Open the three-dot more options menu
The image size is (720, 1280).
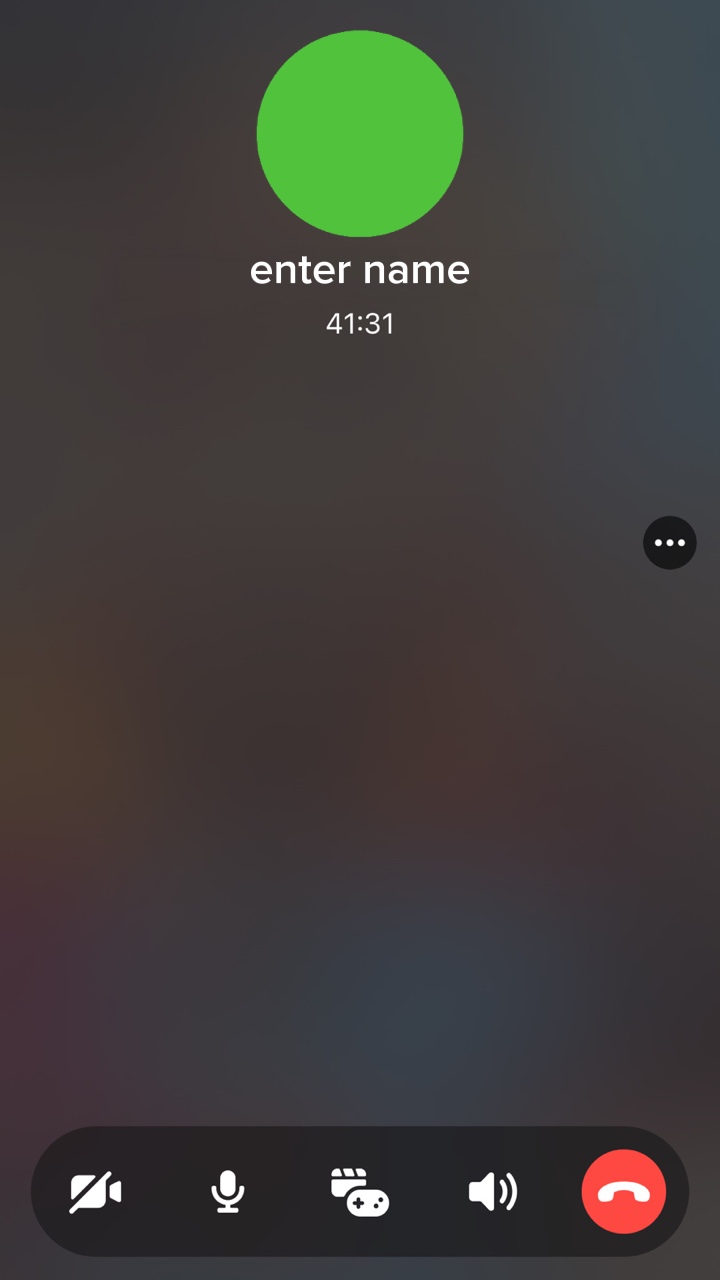669,543
